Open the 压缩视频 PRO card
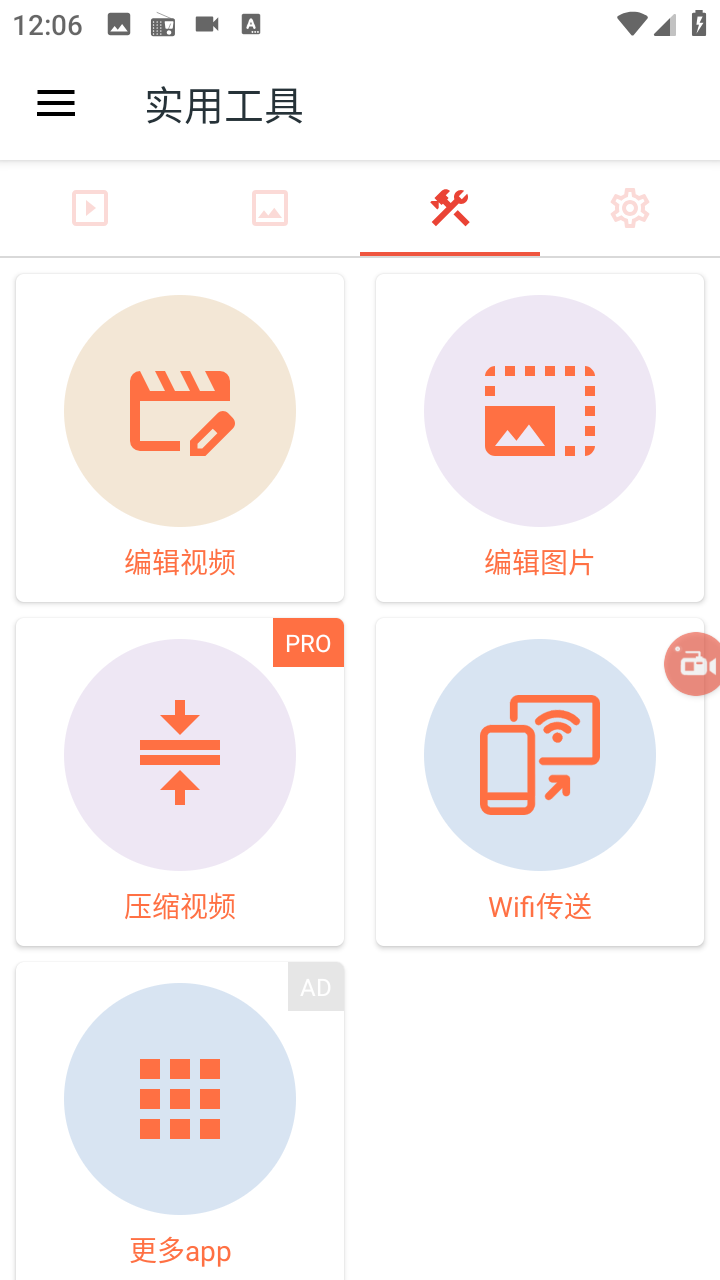Screen dimensions: 720x1280 click(180, 782)
